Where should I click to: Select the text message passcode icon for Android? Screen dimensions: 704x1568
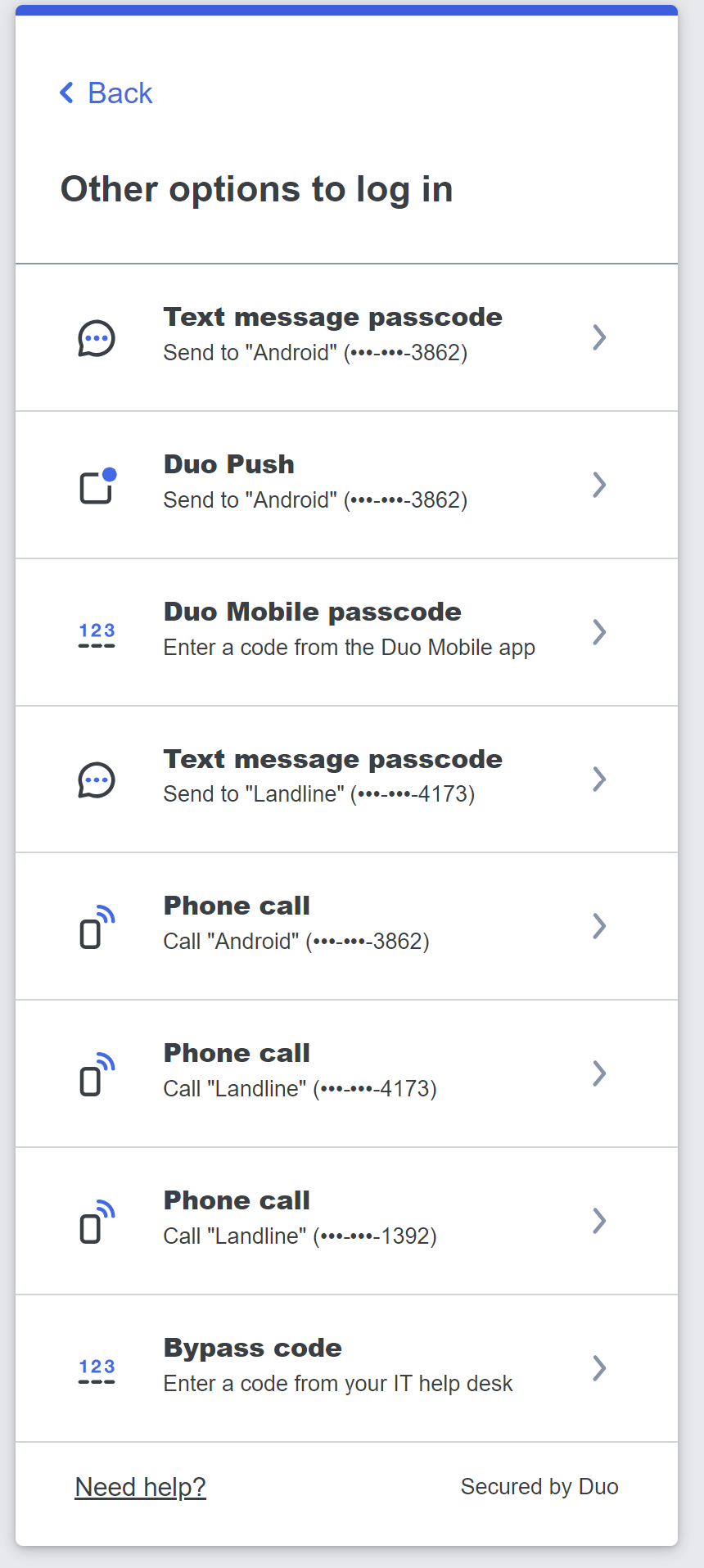(96, 337)
